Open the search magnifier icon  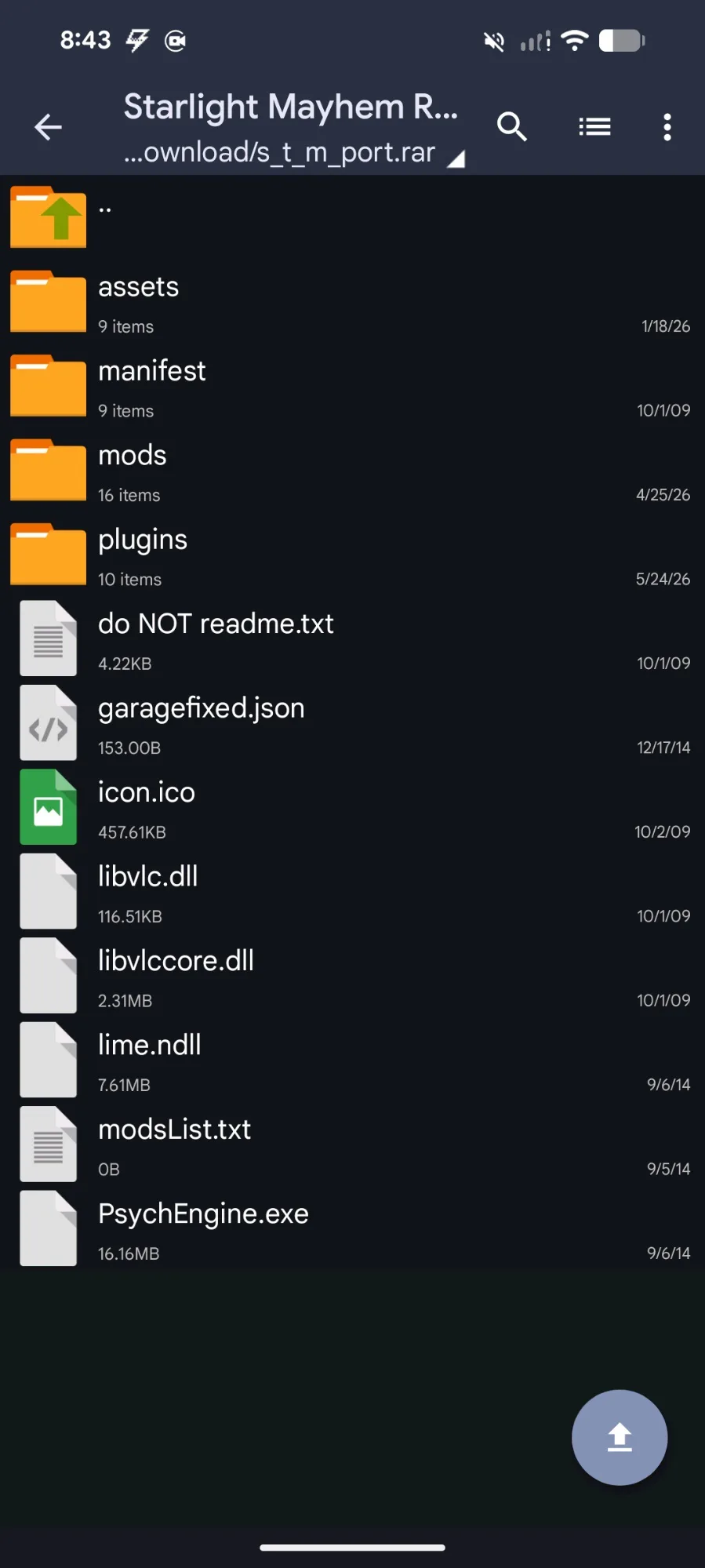(x=512, y=126)
